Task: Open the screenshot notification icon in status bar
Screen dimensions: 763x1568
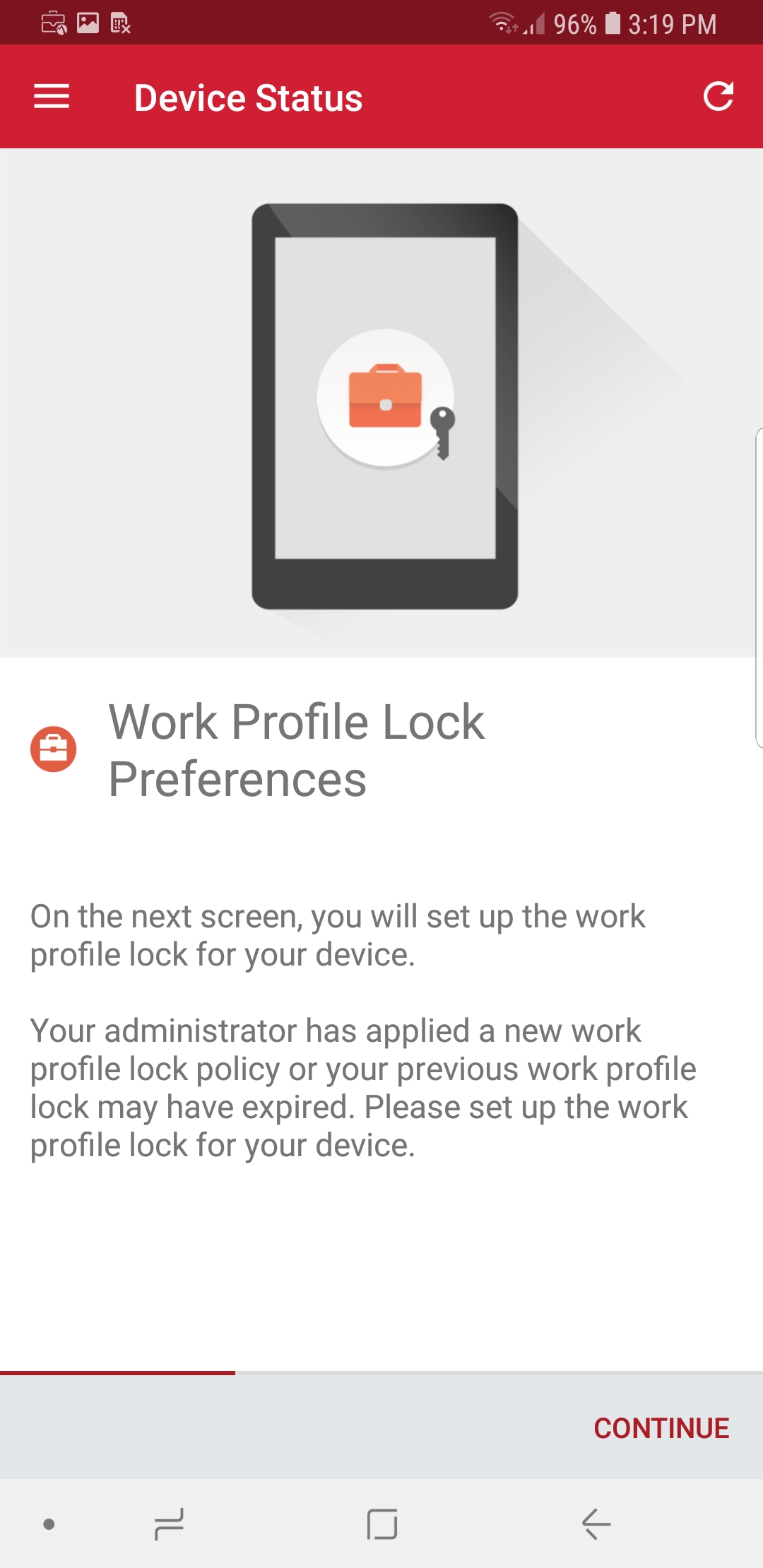Action: click(x=88, y=23)
